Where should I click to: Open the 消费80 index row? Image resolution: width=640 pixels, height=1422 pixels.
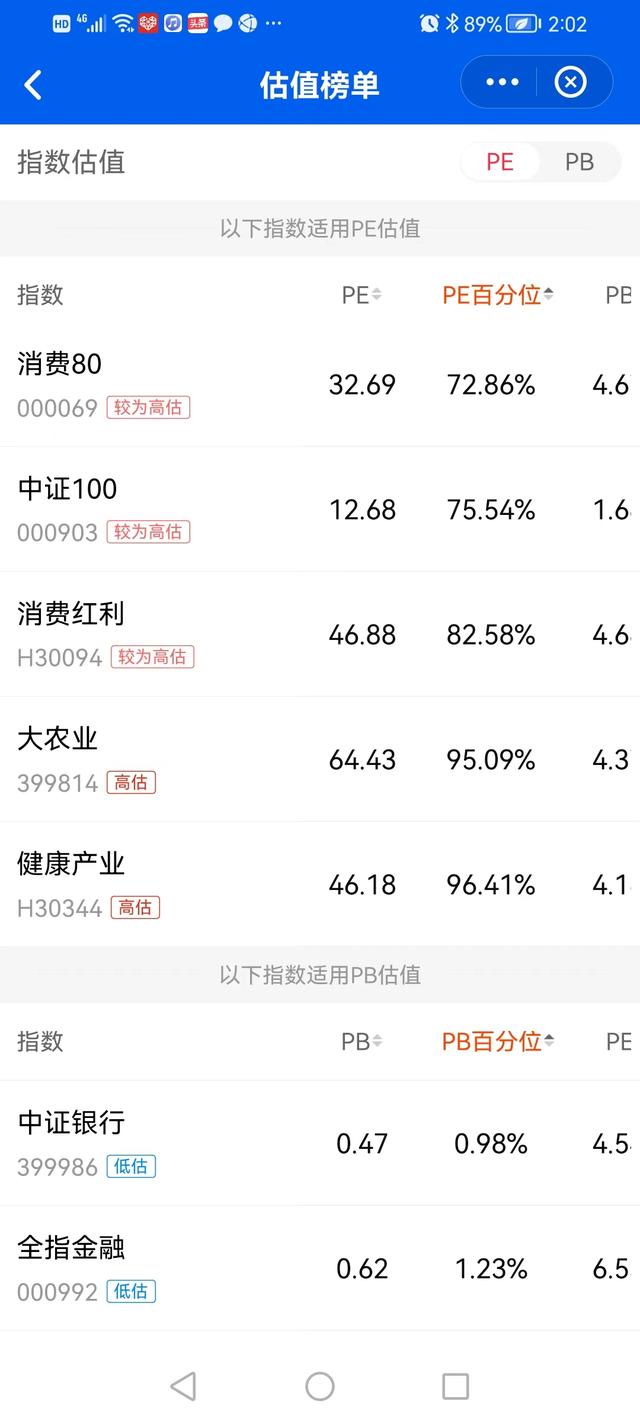pyautogui.click(x=320, y=385)
